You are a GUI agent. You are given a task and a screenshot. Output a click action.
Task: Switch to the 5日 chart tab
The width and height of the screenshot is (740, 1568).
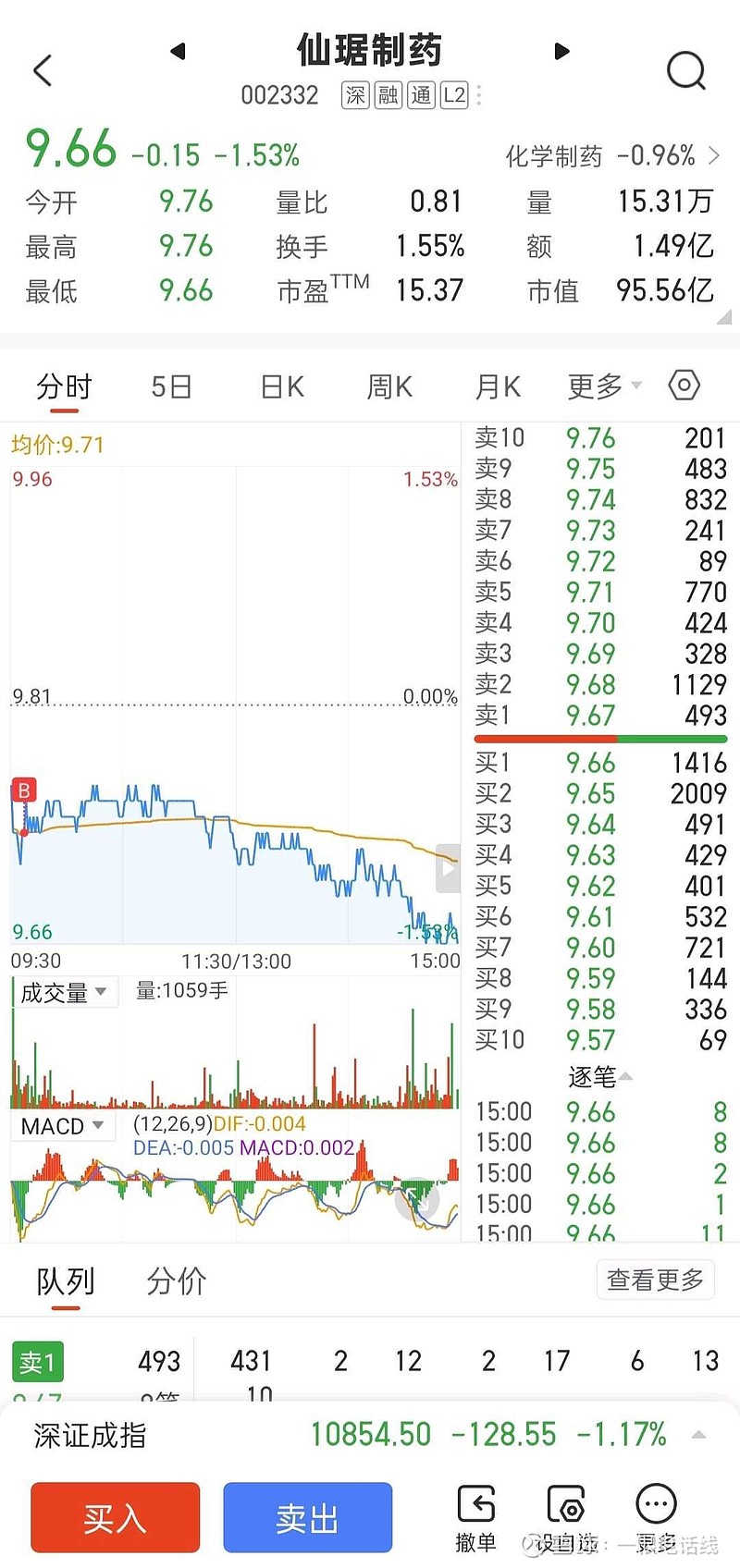click(x=172, y=386)
